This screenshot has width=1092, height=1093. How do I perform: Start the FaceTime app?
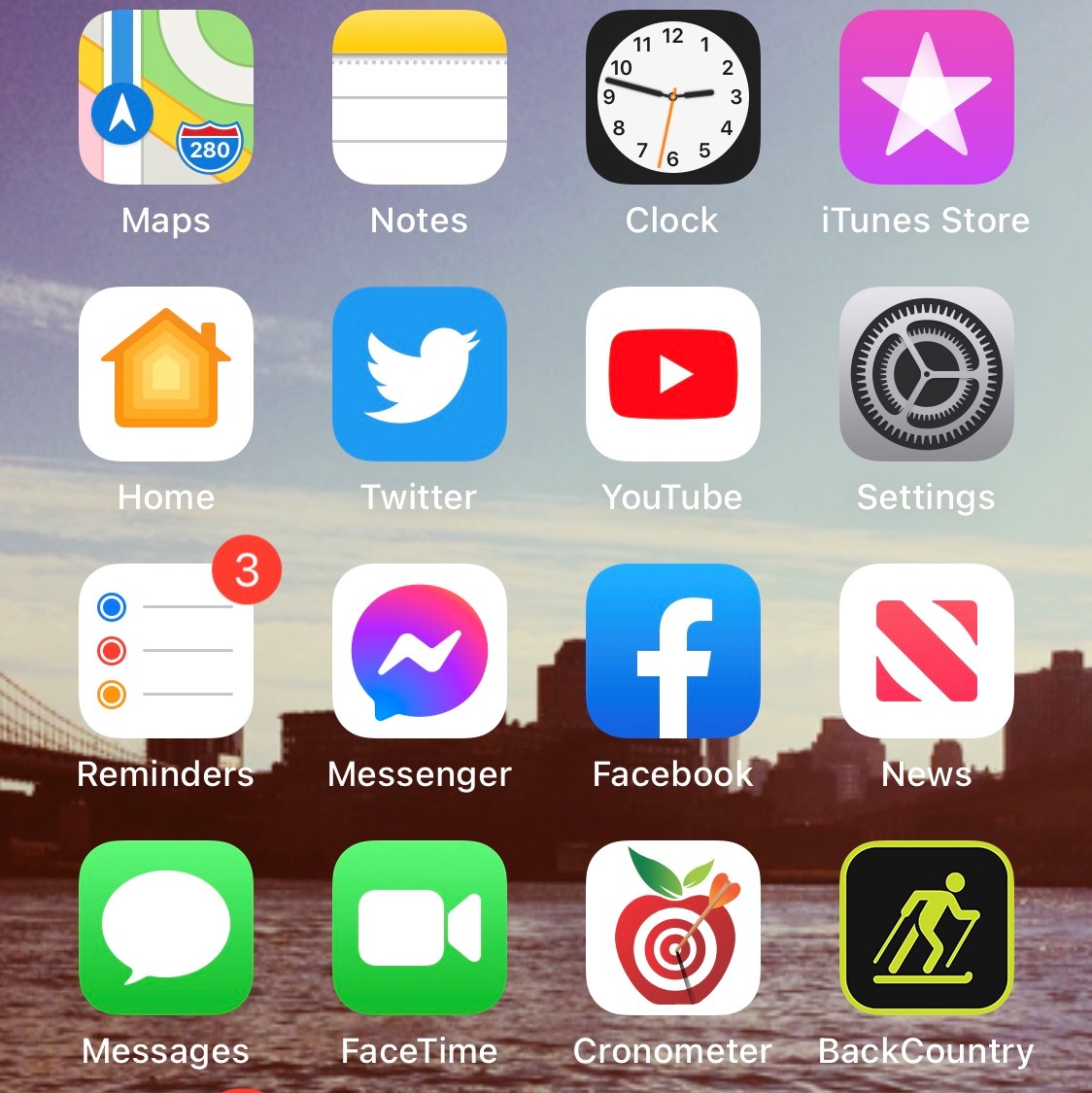point(420,928)
